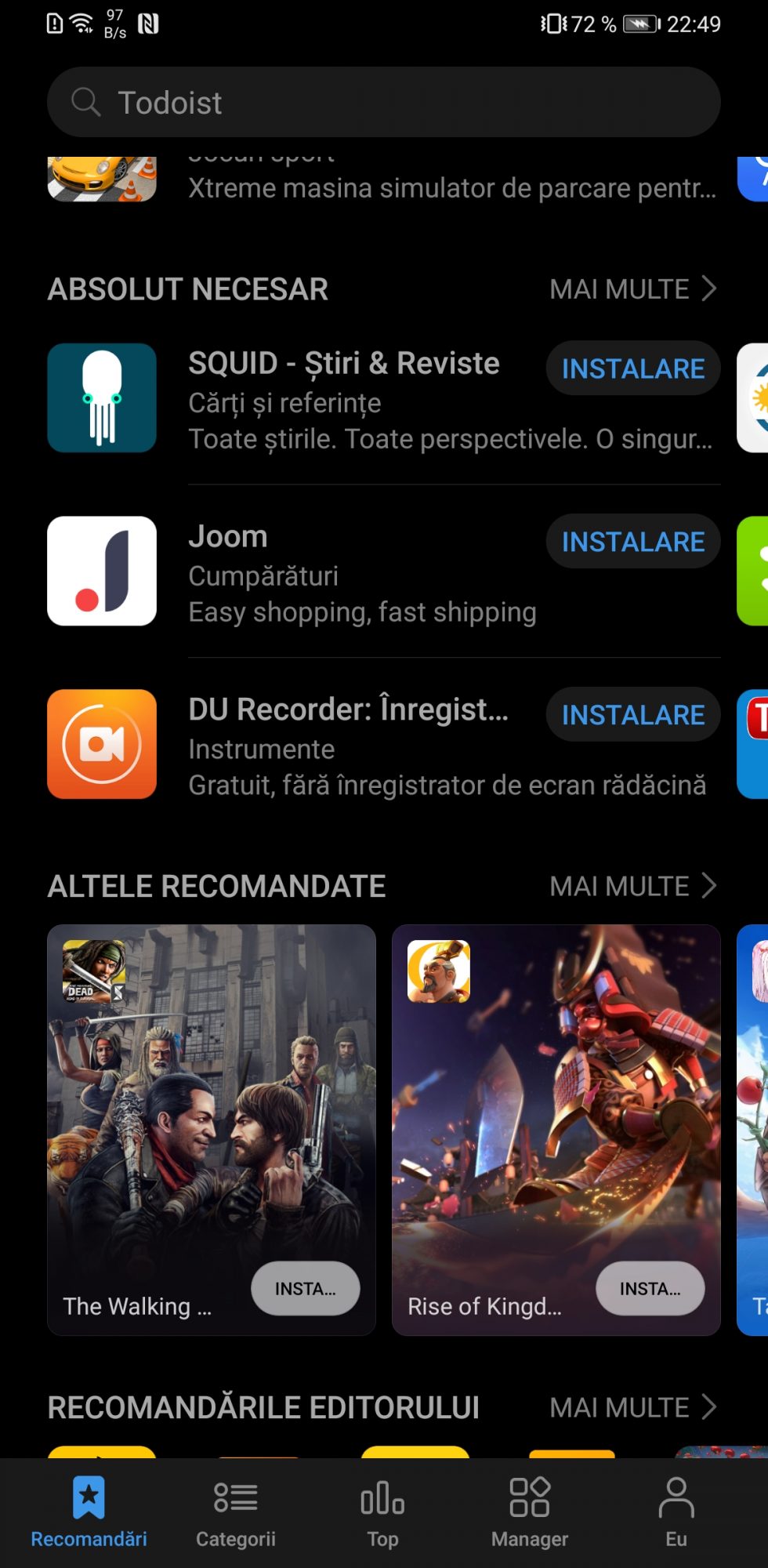Switch to the Recomandări tab

tap(89, 1512)
